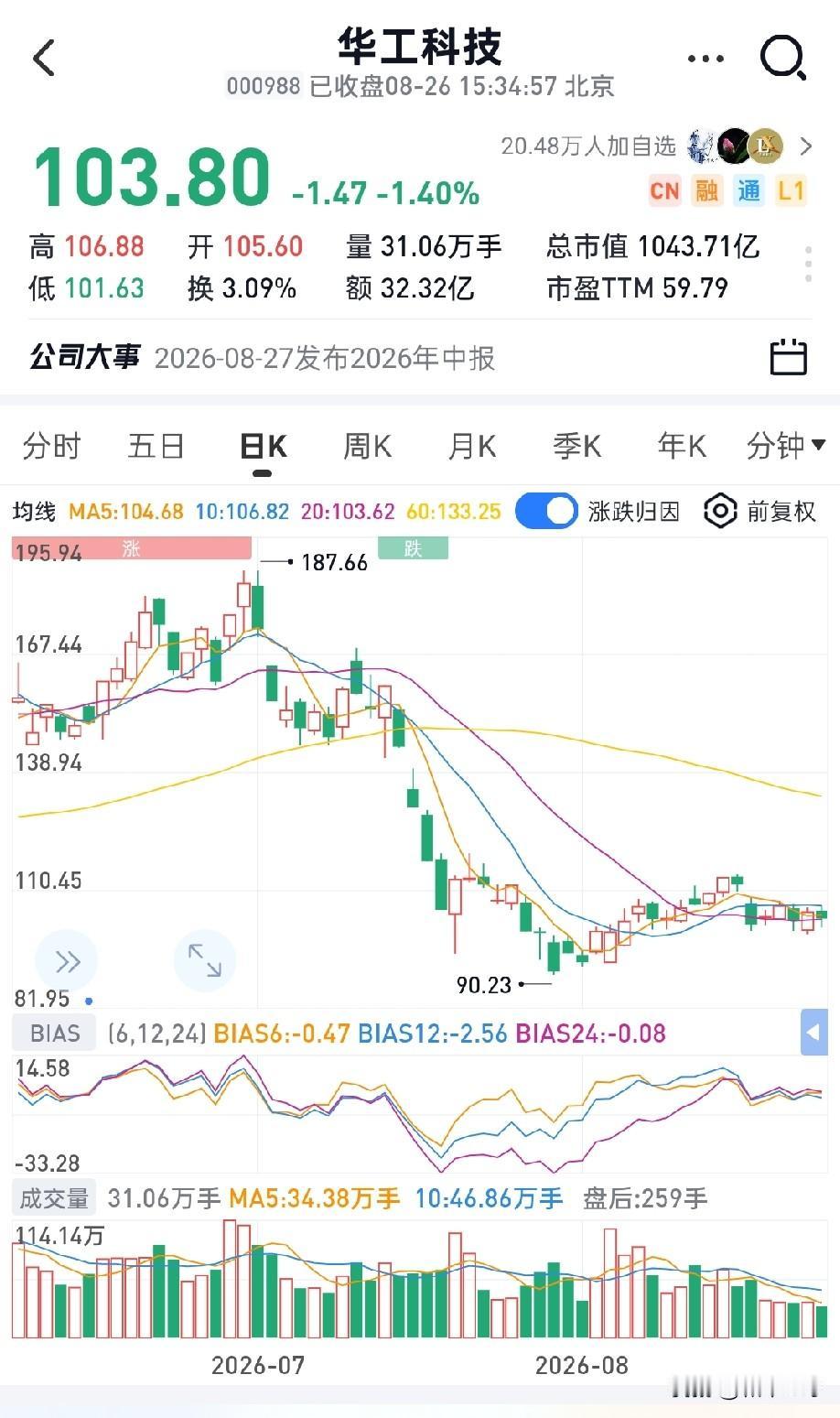Switch to the 季K chart tab
Image resolution: width=840 pixels, height=1418 pixels.
click(x=577, y=447)
